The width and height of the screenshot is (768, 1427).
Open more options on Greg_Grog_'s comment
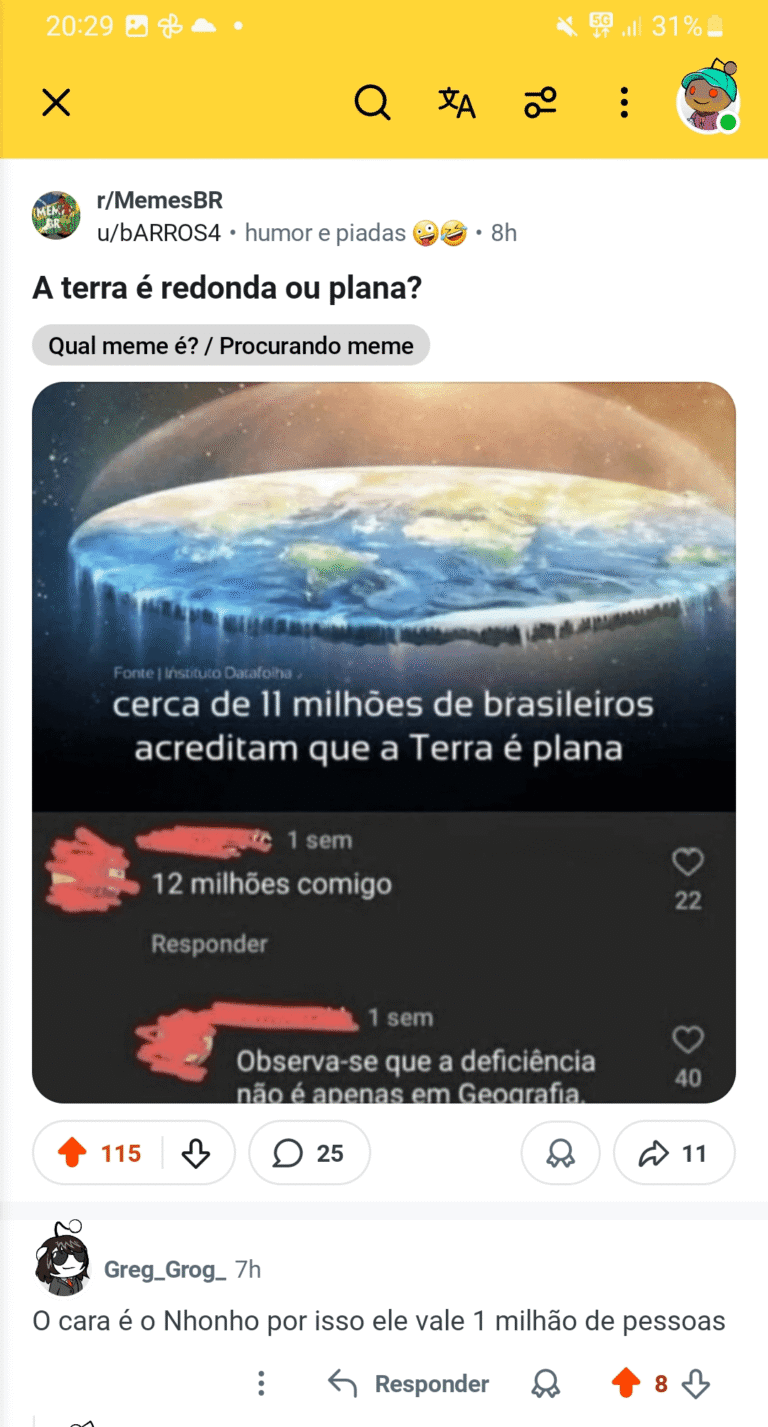click(x=261, y=1384)
